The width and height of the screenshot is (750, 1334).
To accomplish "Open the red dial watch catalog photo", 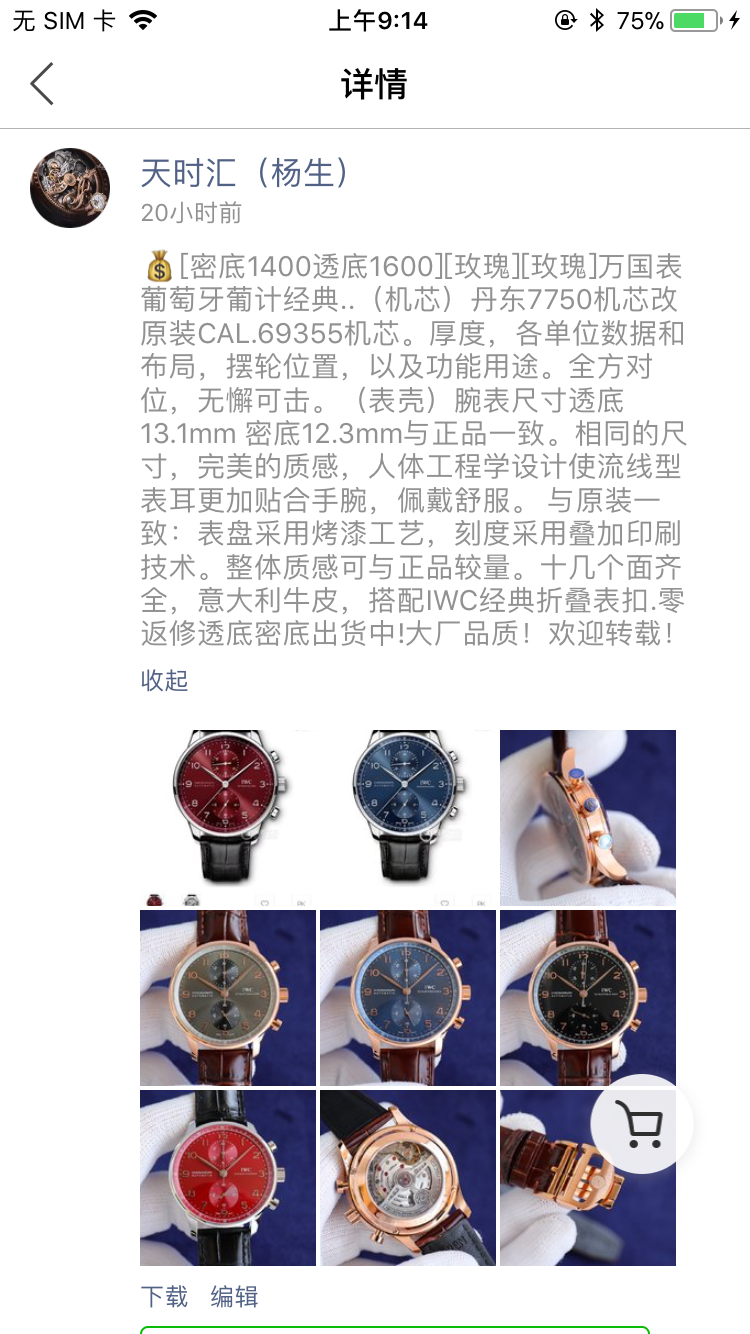I will [x=227, y=817].
